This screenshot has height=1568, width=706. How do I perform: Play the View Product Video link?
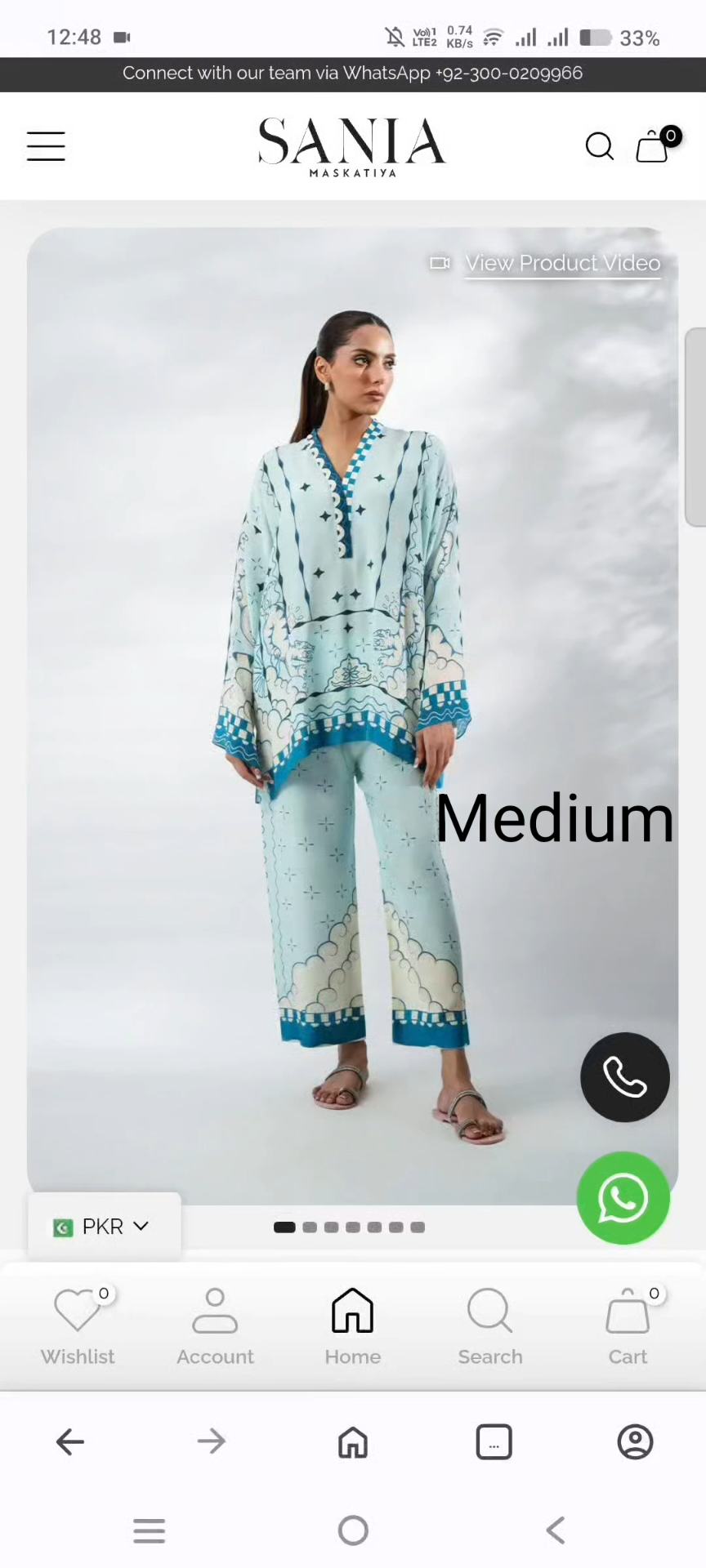coord(562,263)
